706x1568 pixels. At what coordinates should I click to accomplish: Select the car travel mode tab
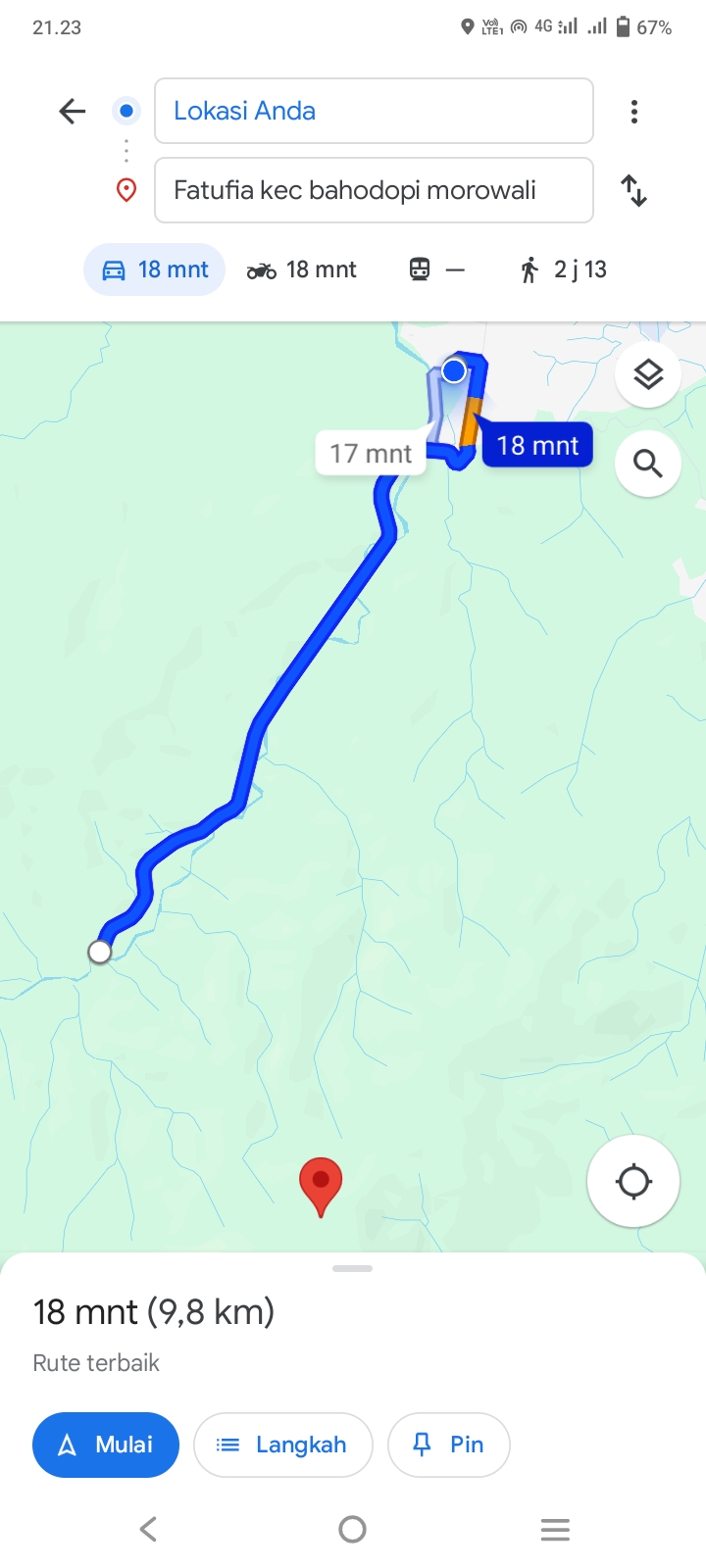[x=155, y=269]
